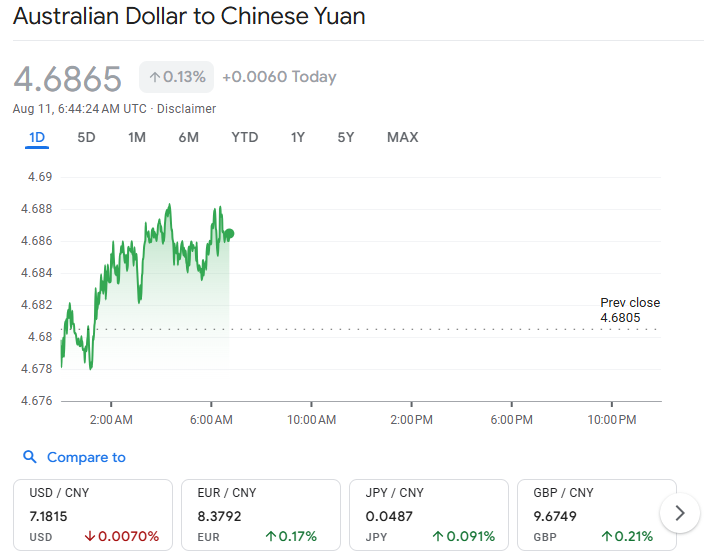The height and width of the screenshot is (554, 704).
Task: Switch chart to YTD
Action: [244, 137]
